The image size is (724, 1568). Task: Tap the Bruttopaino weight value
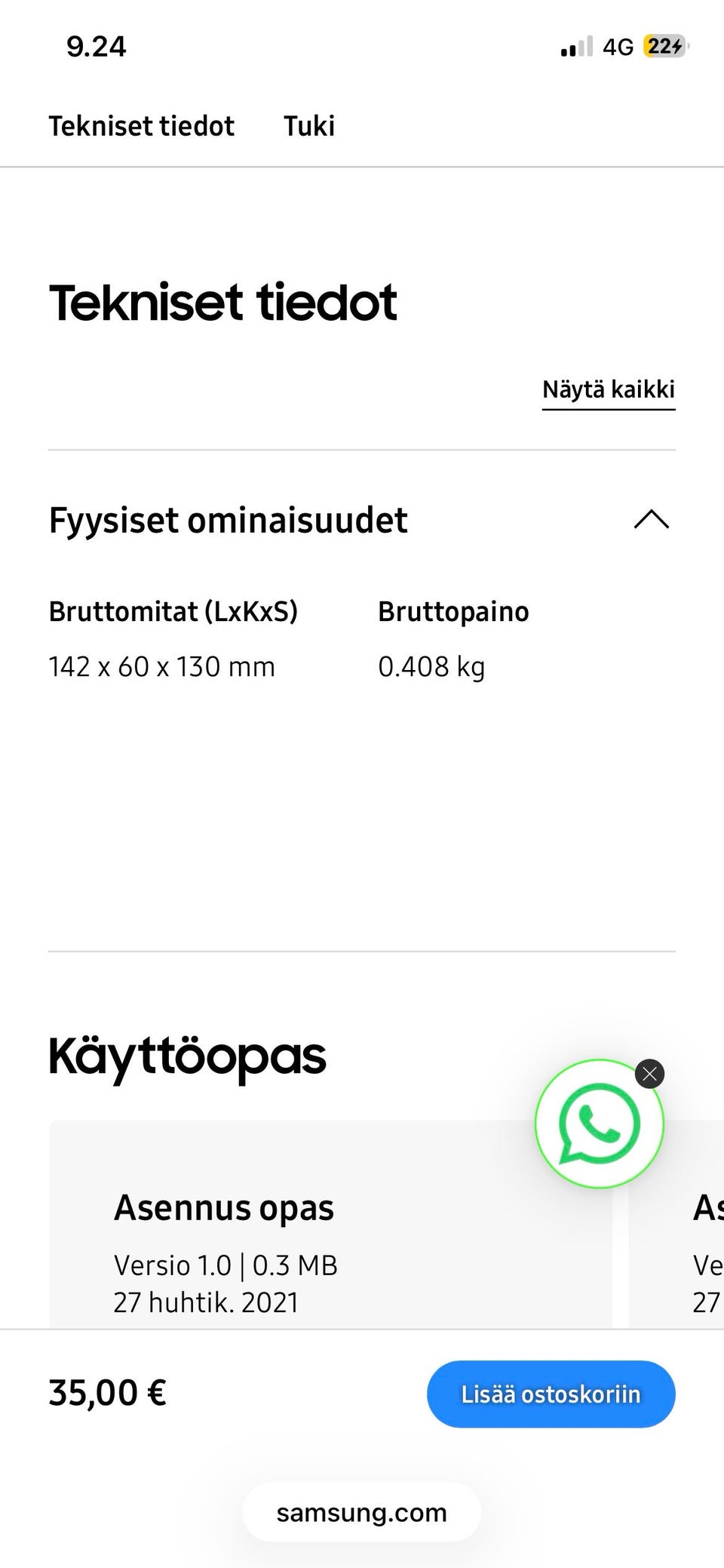431,666
